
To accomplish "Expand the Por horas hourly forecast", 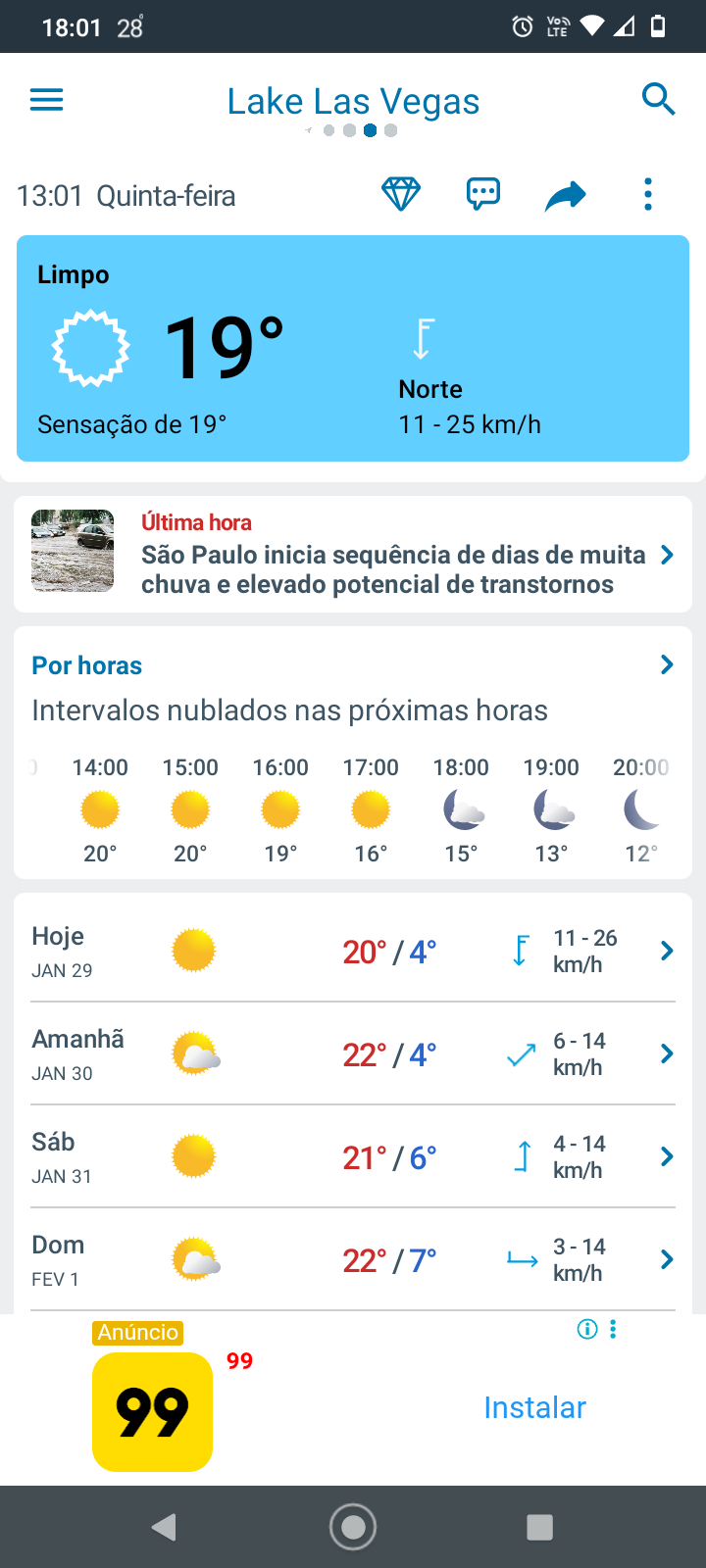I will [666, 665].
